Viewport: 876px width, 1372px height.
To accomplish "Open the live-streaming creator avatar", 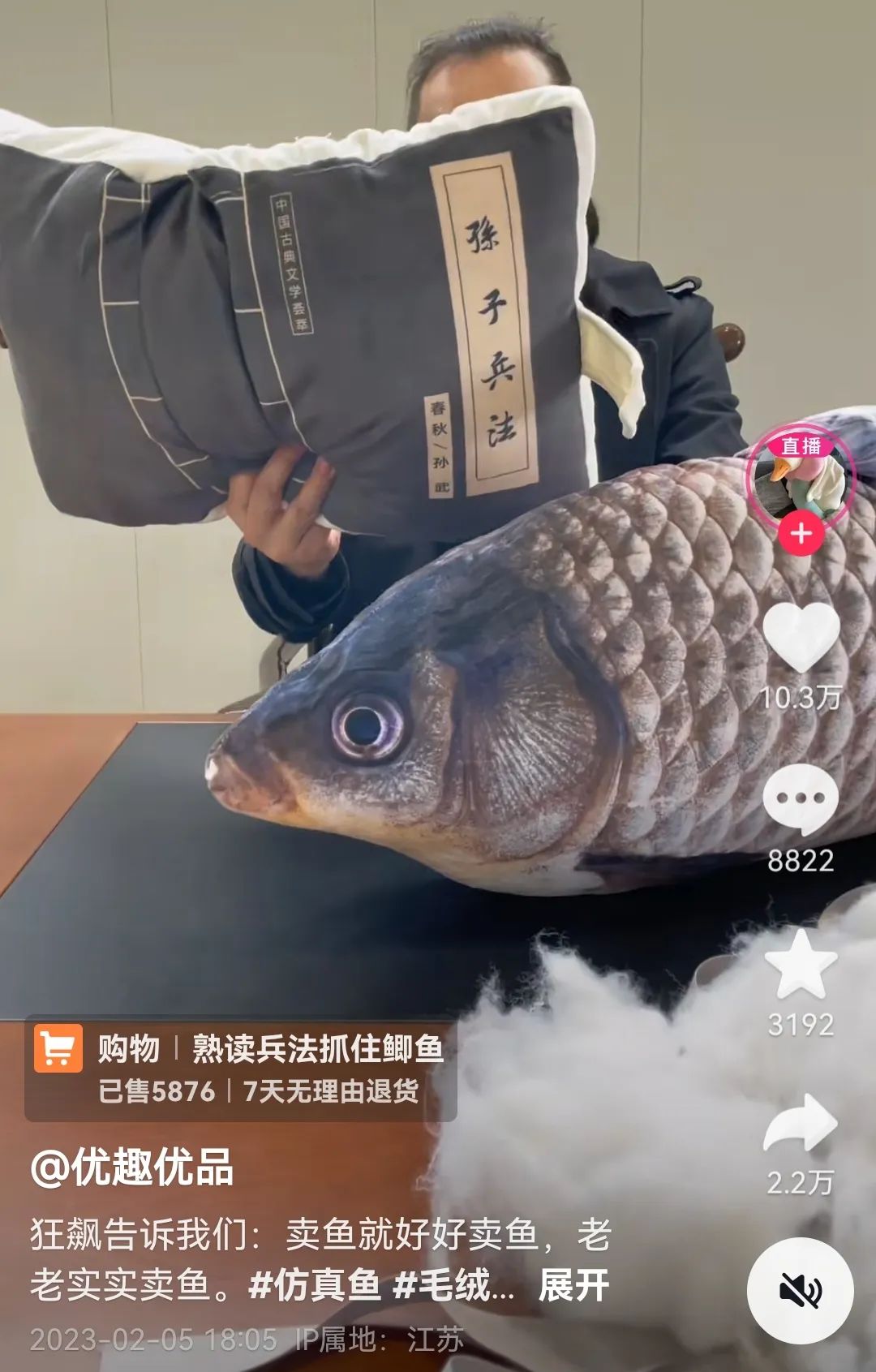I will click(x=801, y=479).
